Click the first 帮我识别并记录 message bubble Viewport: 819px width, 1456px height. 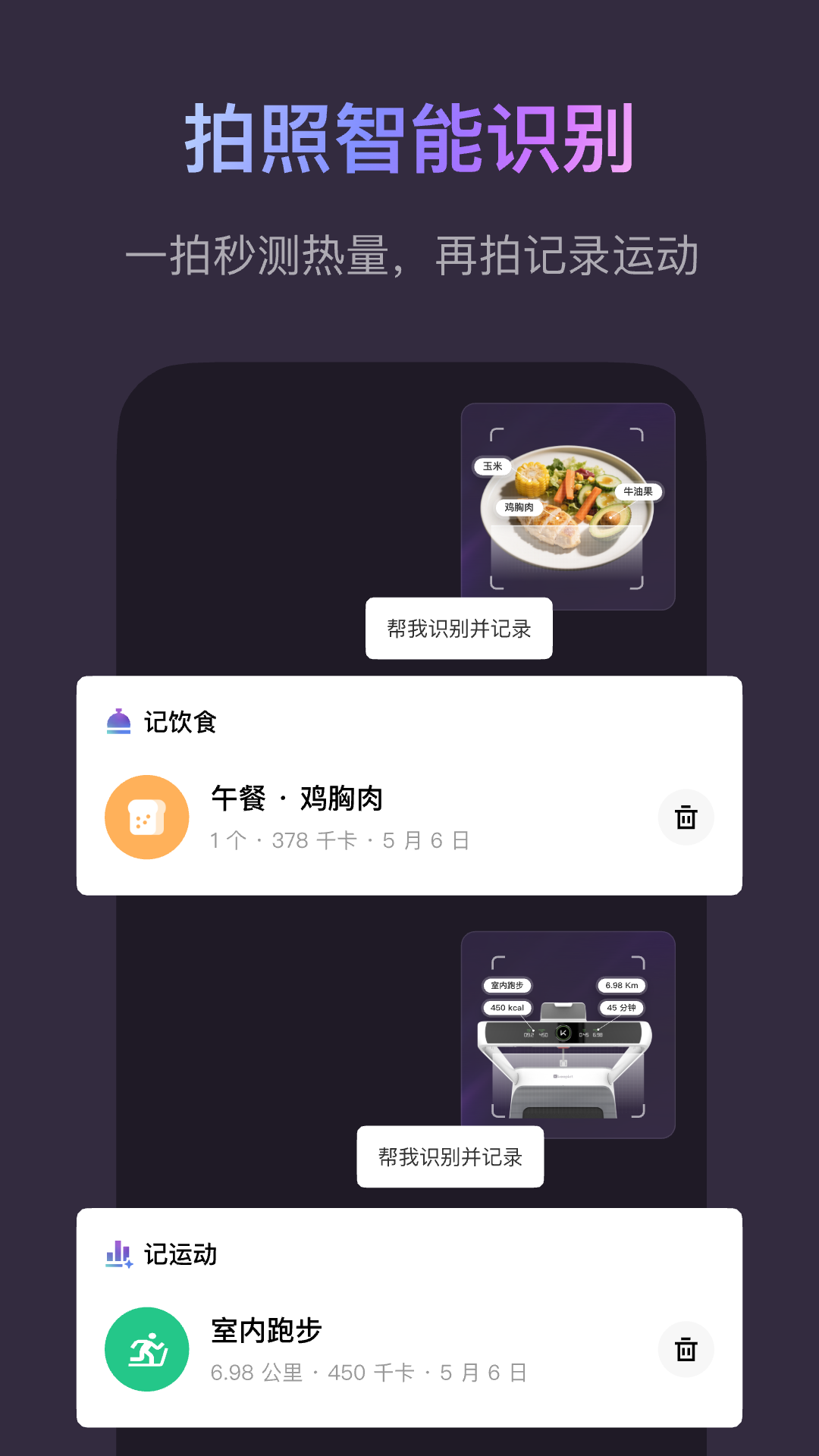[x=458, y=628]
